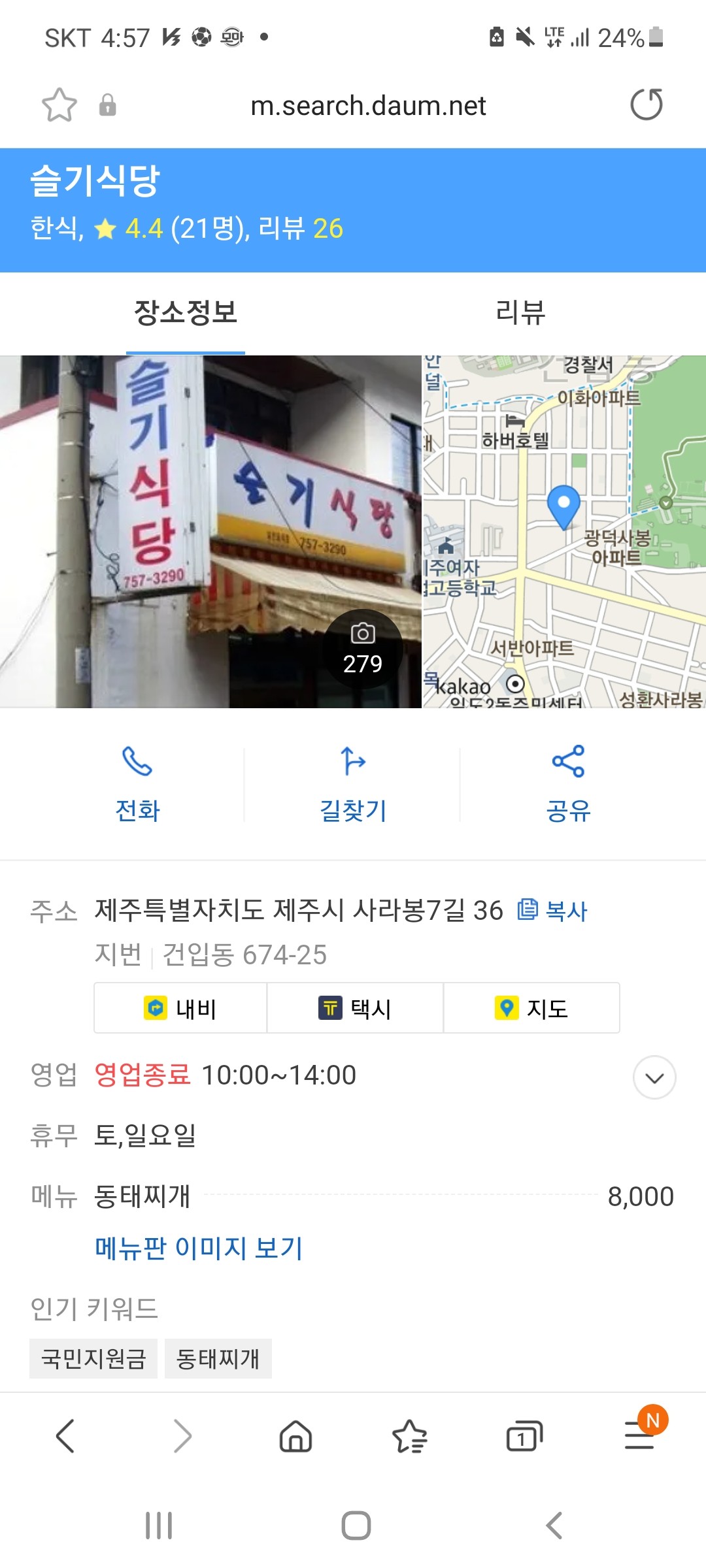Select the 국민지원금 keyword chip
Screen dimensions: 706x1568
(93, 1359)
